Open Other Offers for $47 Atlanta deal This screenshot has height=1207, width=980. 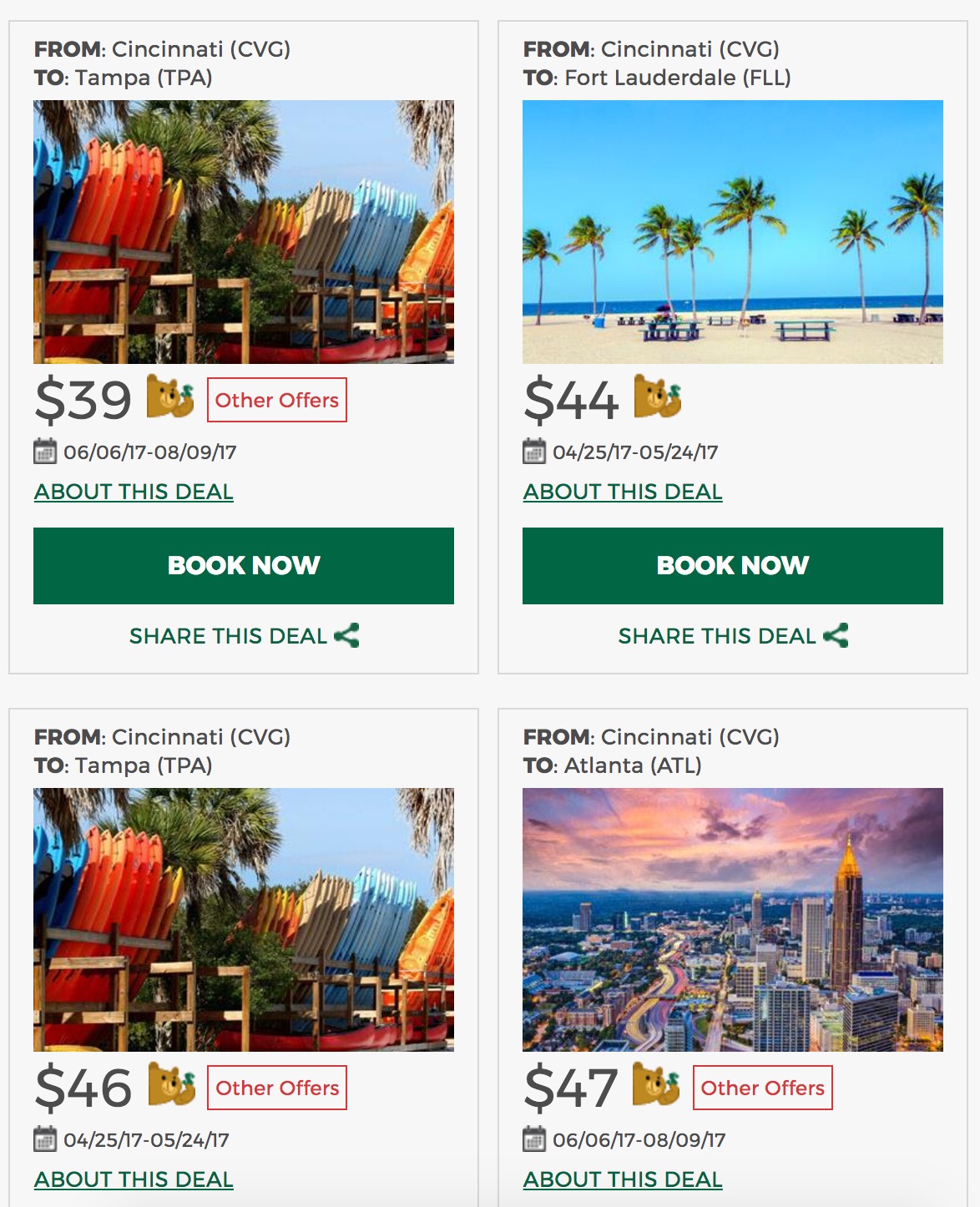[762, 1088]
